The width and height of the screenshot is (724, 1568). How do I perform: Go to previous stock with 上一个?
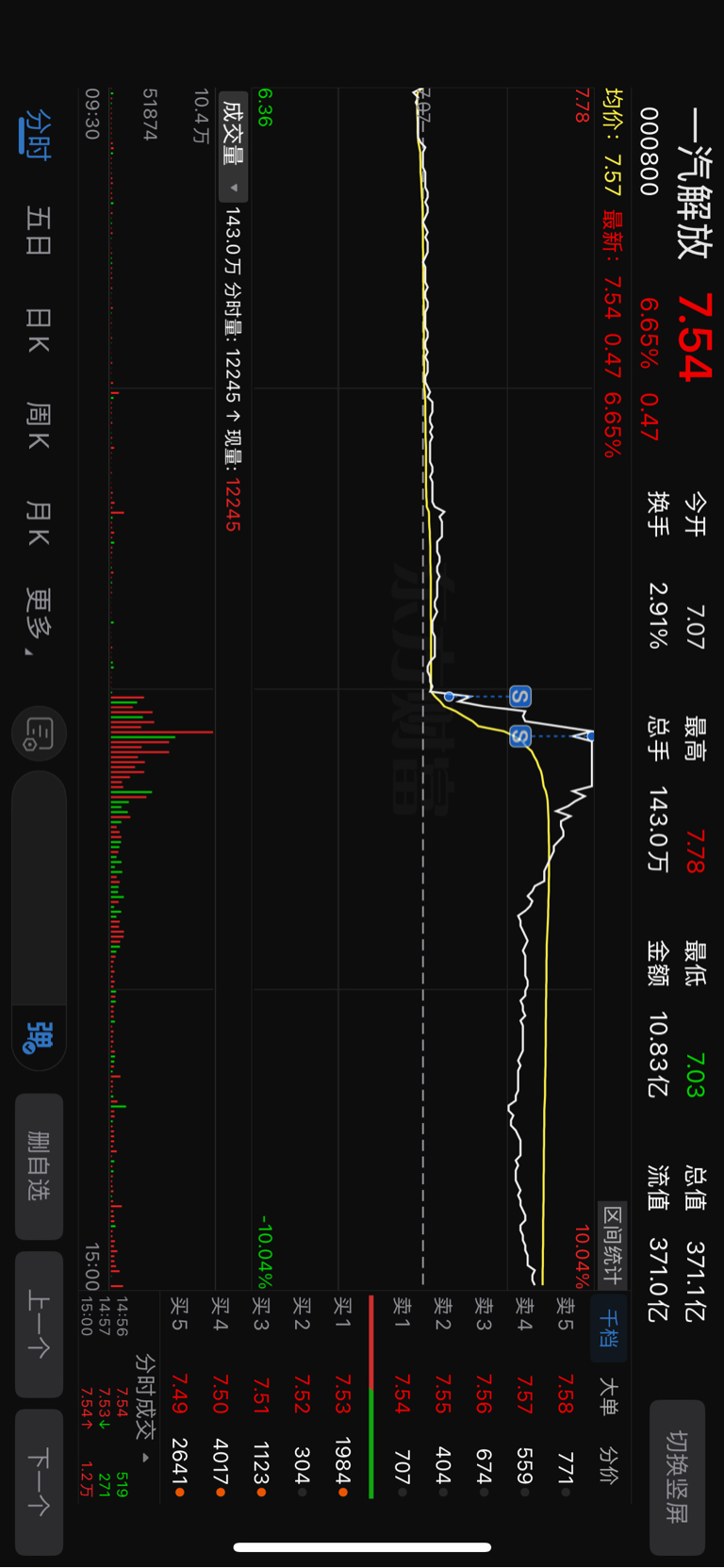(39, 1324)
